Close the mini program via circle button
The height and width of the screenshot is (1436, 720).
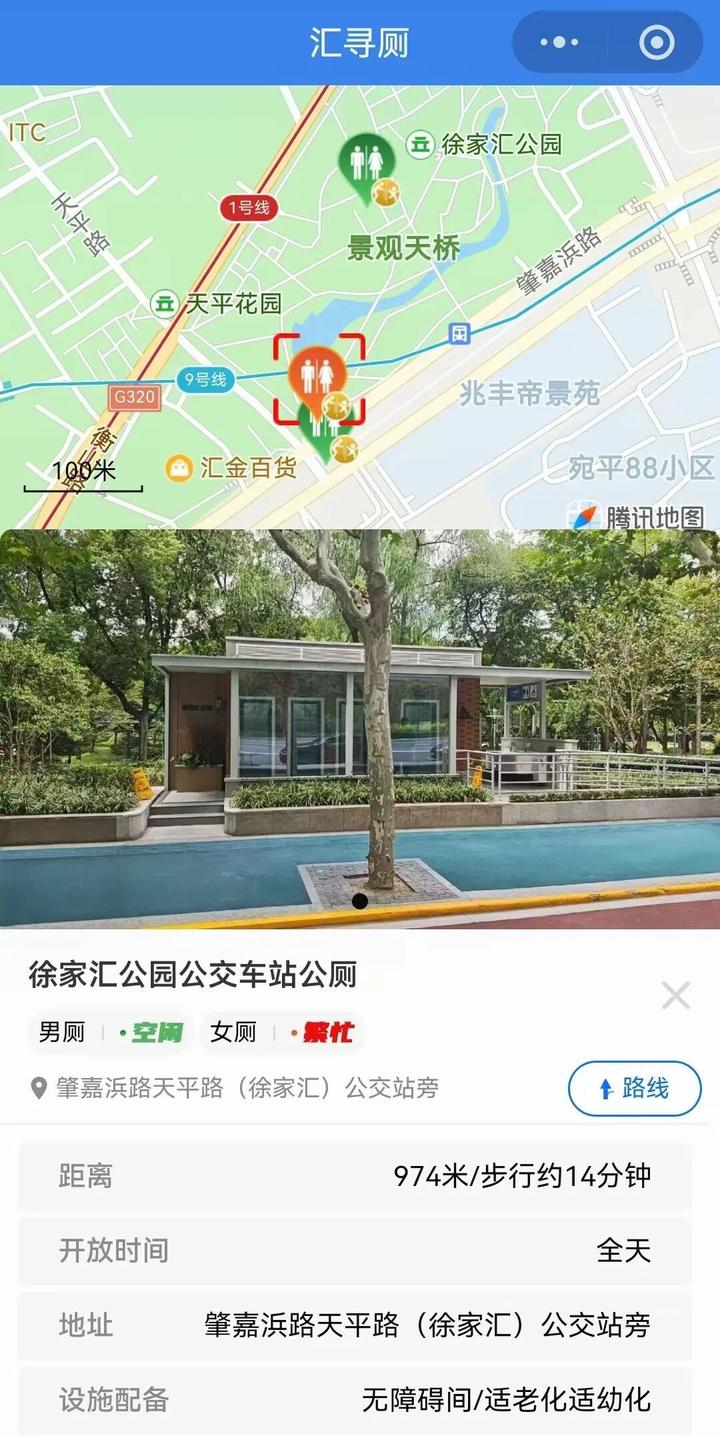point(656,43)
